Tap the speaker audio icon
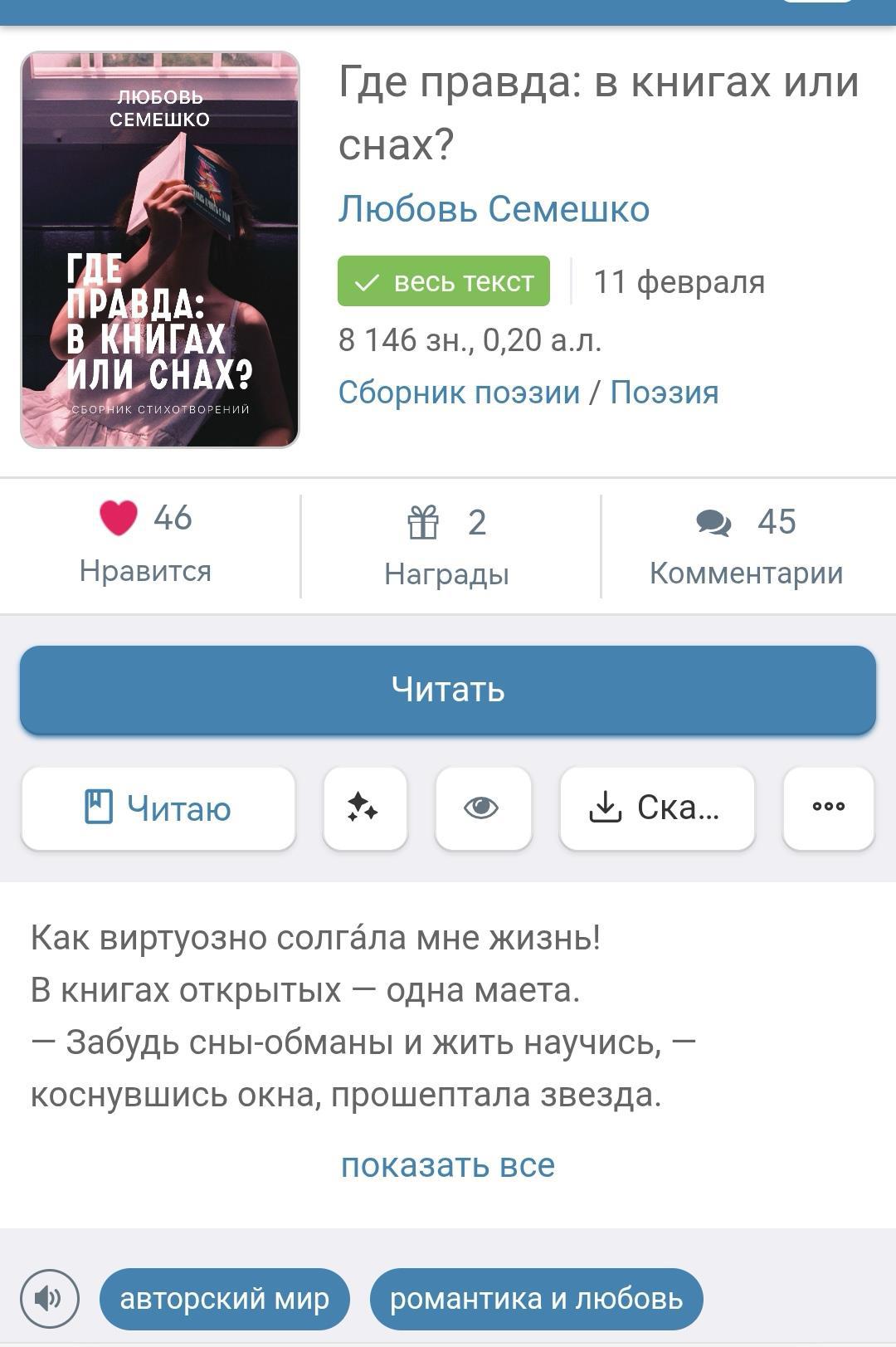This screenshot has height=1347, width=896. [50, 1298]
